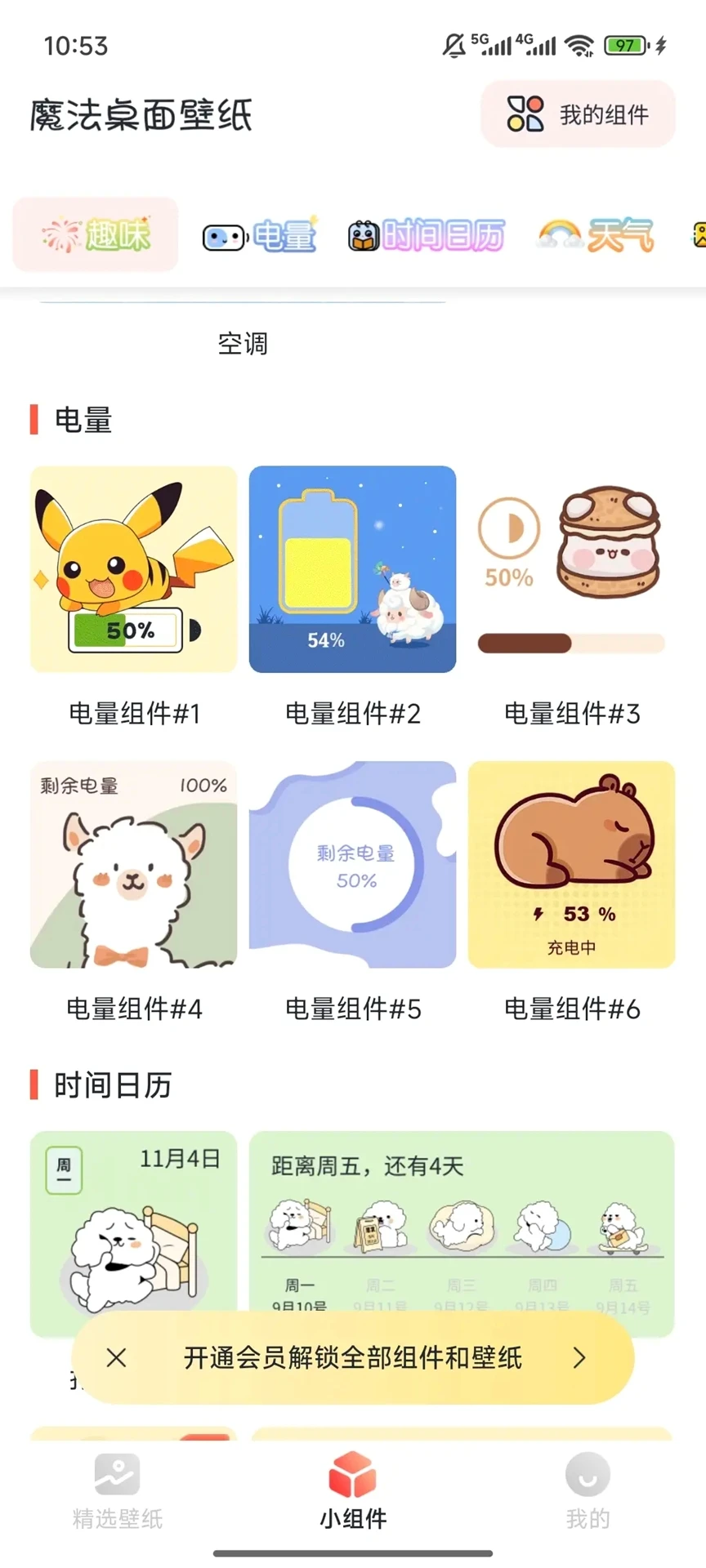Click the 空调 widget label
The width and height of the screenshot is (706, 1568).
click(x=243, y=344)
